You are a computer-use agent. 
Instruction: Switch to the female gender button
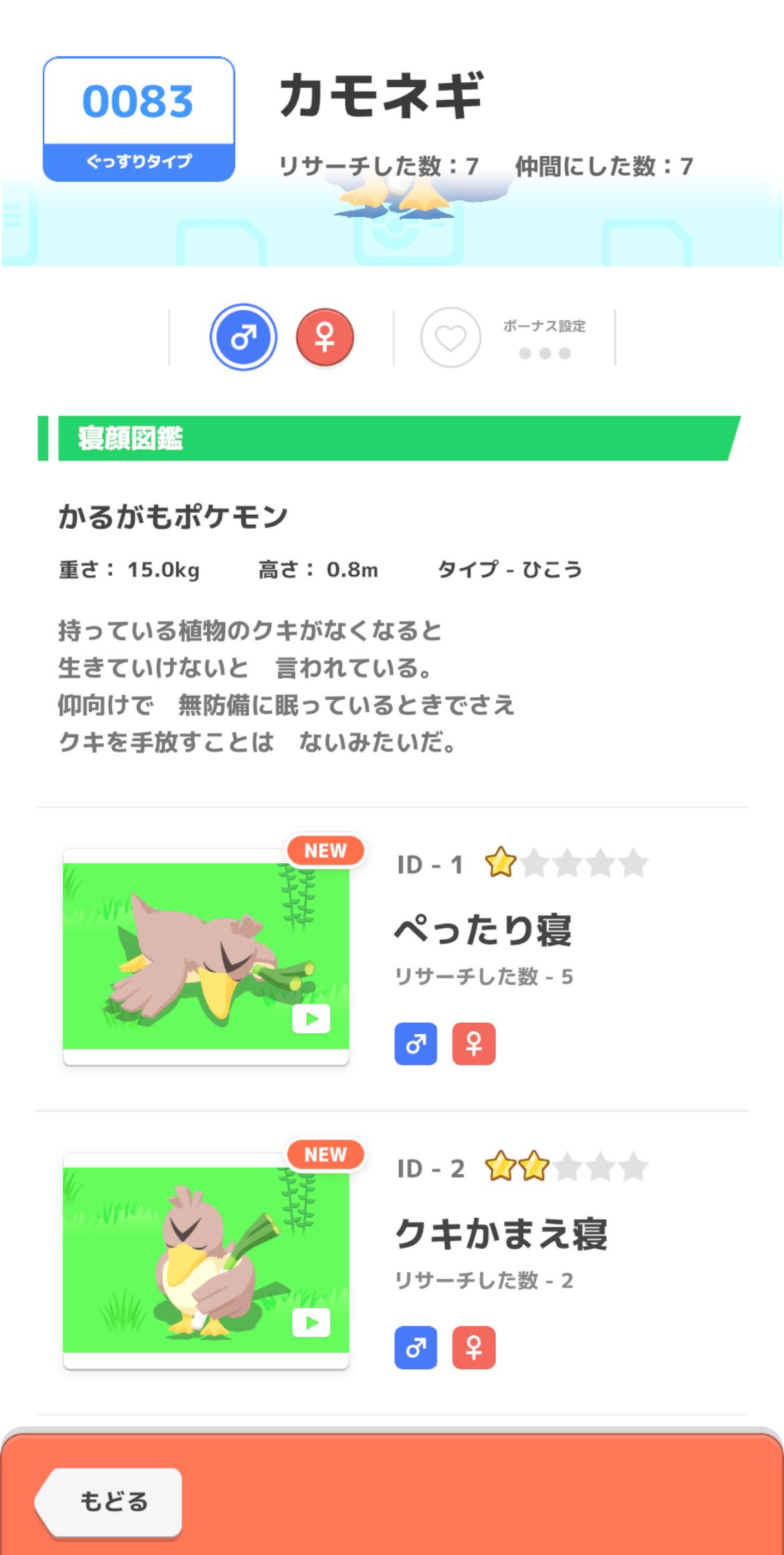325,338
